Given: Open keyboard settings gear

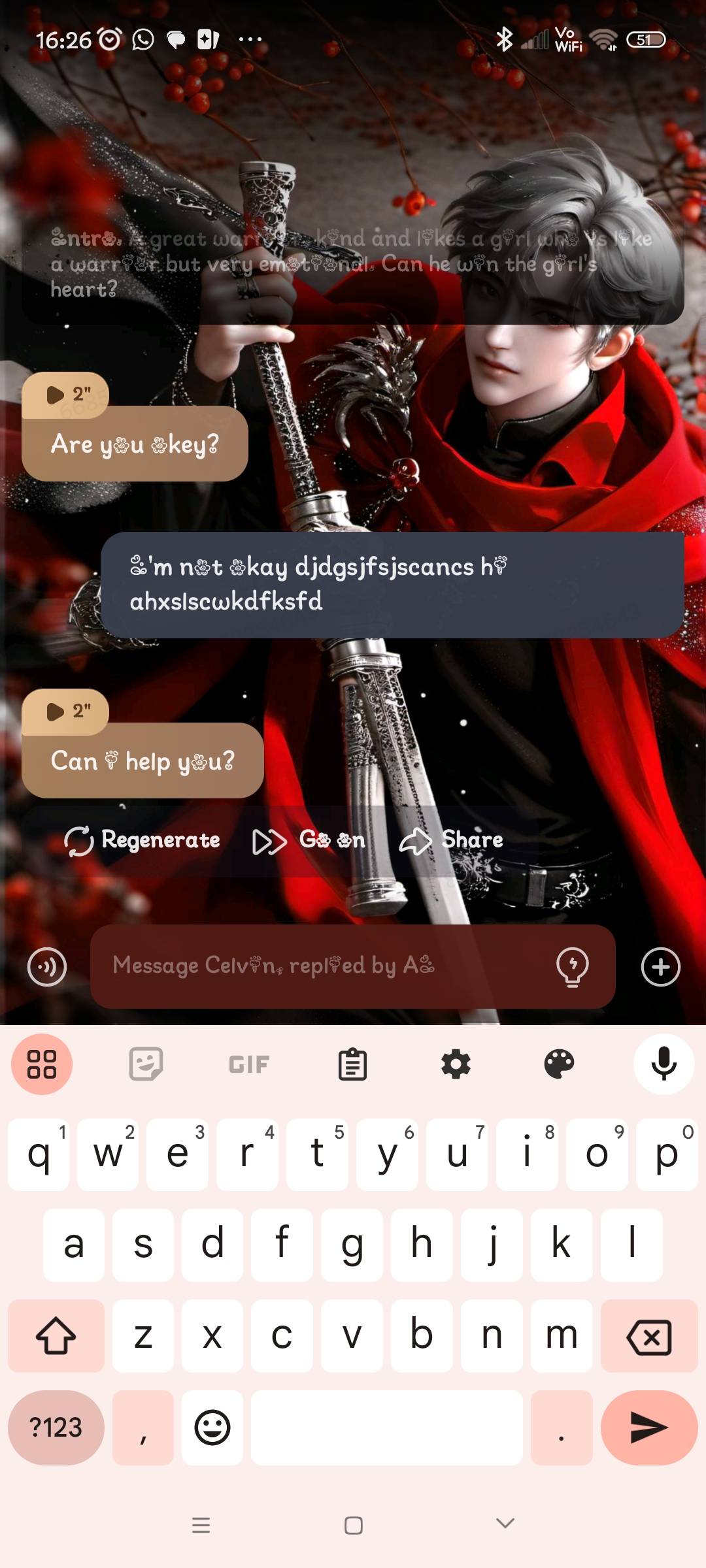Looking at the screenshot, I should click(x=456, y=1064).
